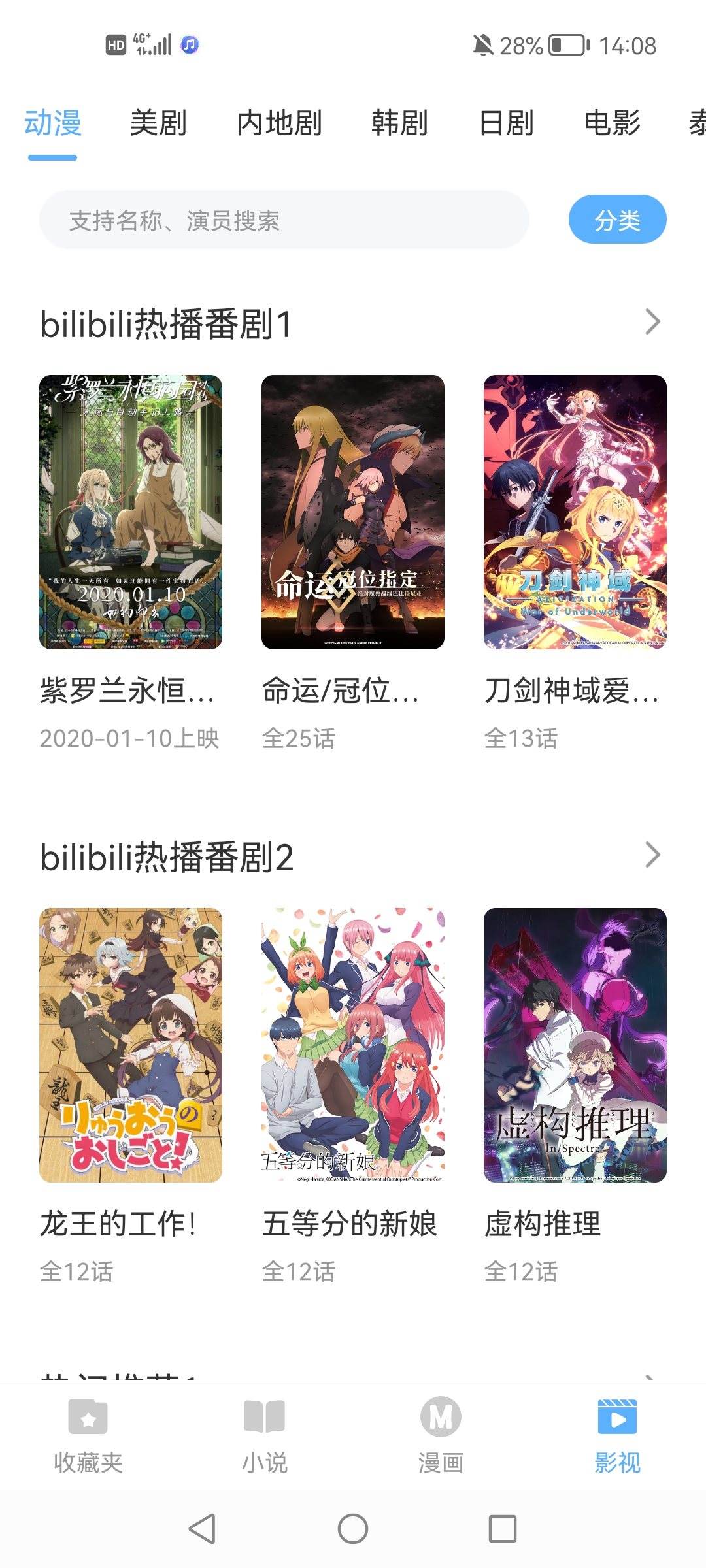Viewport: 706px width, 1568px height.
Task: Open the 分类 category filter
Action: 617,220
